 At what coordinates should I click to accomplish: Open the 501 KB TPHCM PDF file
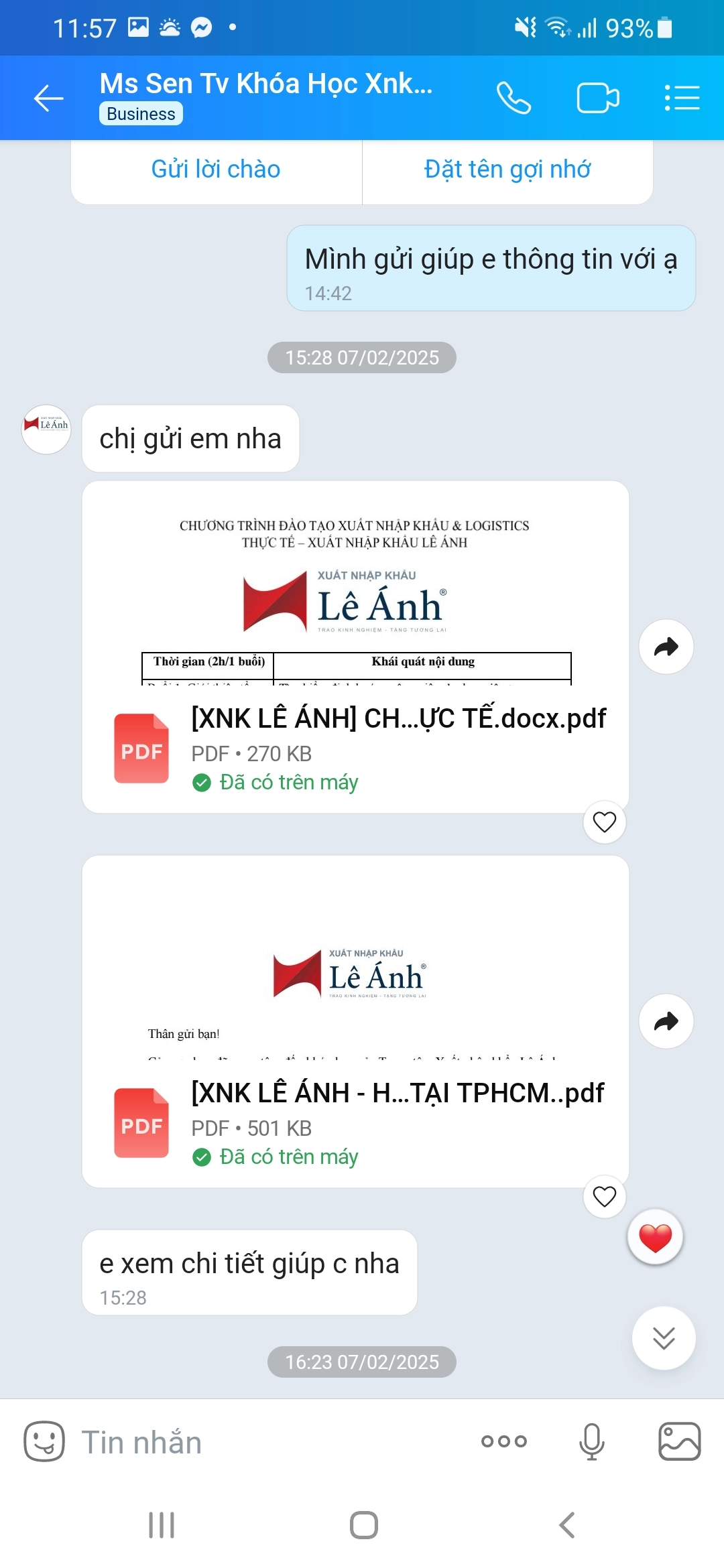[398, 1121]
